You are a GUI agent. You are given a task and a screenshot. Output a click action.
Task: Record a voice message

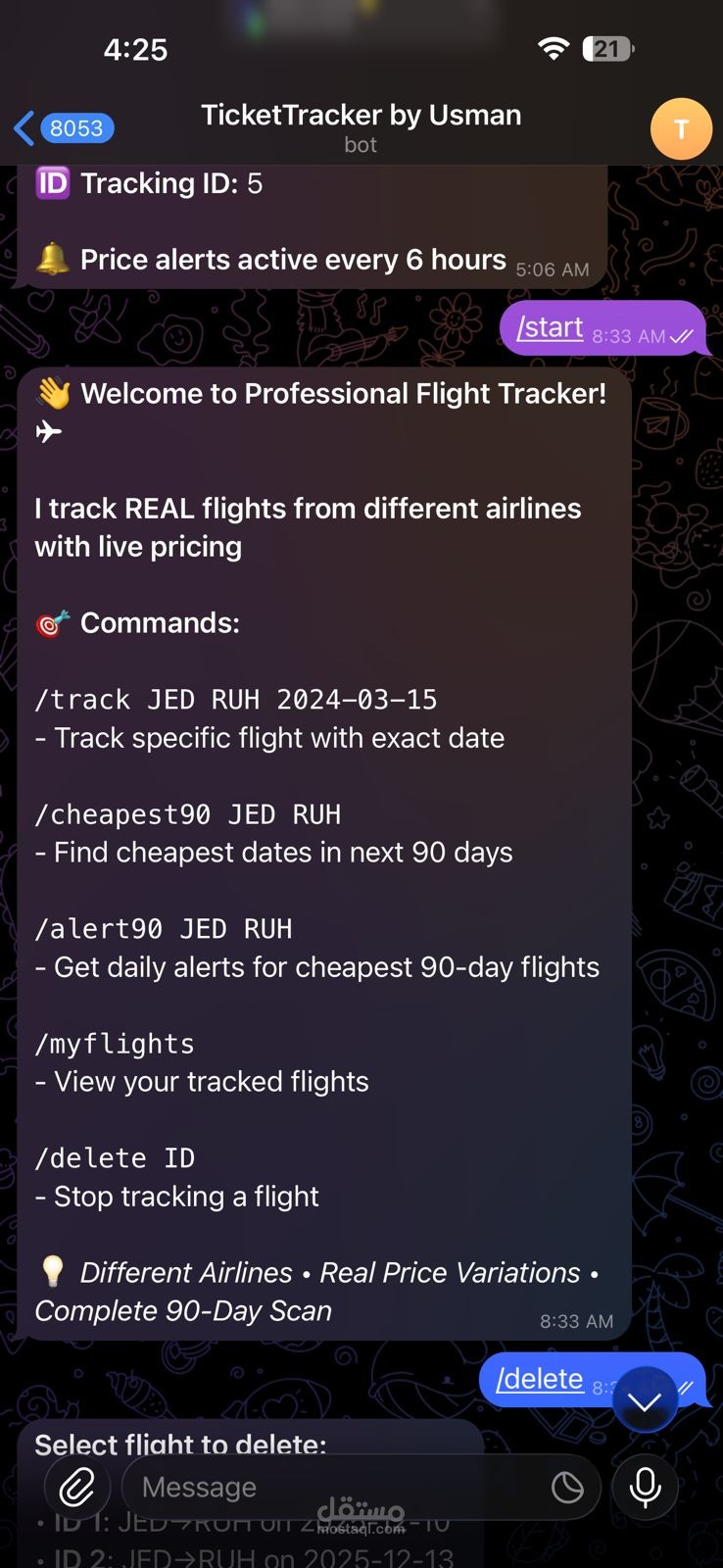pyautogui.click(x=645, y=1488)
